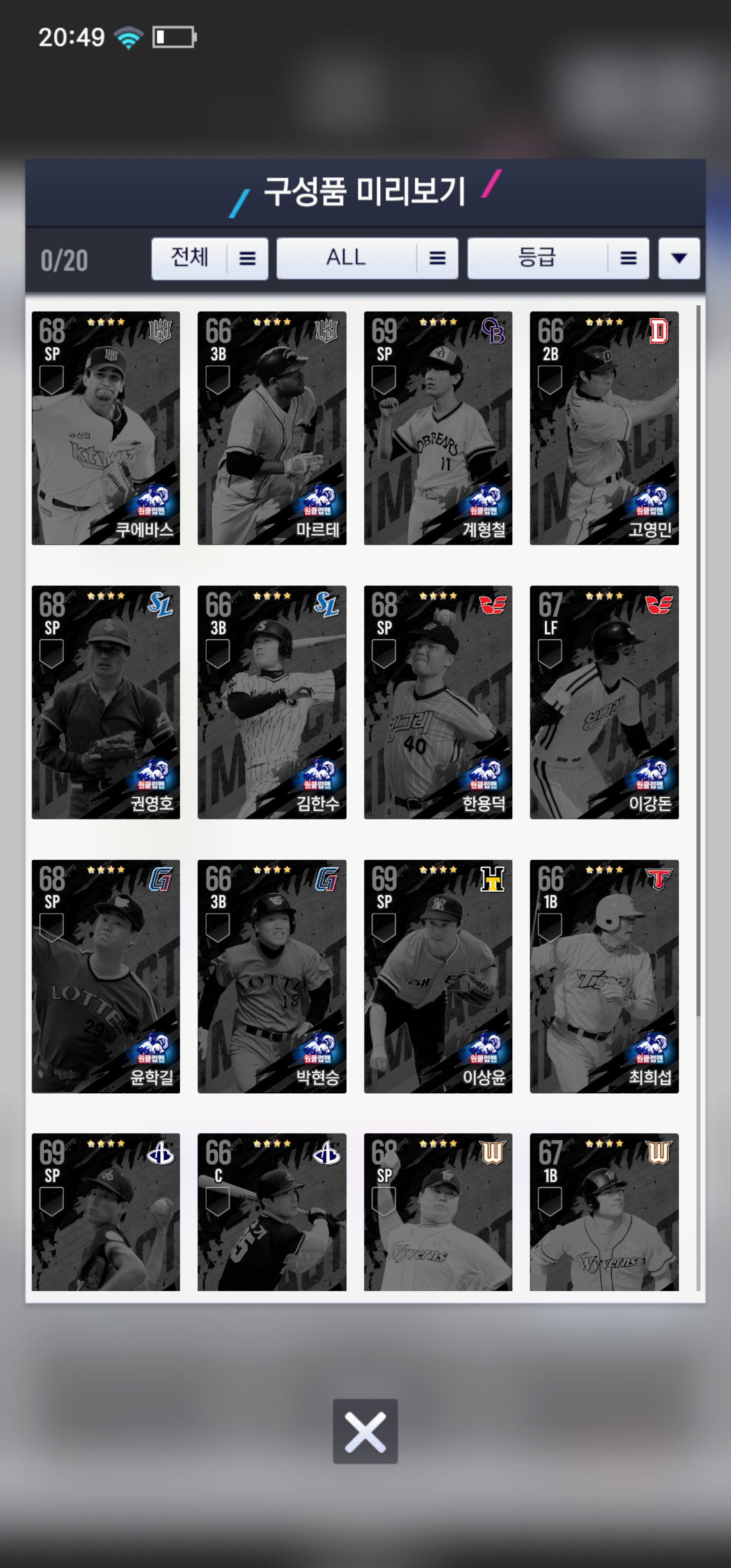This screenshot has width=731, height=1568.
Task: Close the 구성품 미리보기 popup
Action: point(365,1431)
